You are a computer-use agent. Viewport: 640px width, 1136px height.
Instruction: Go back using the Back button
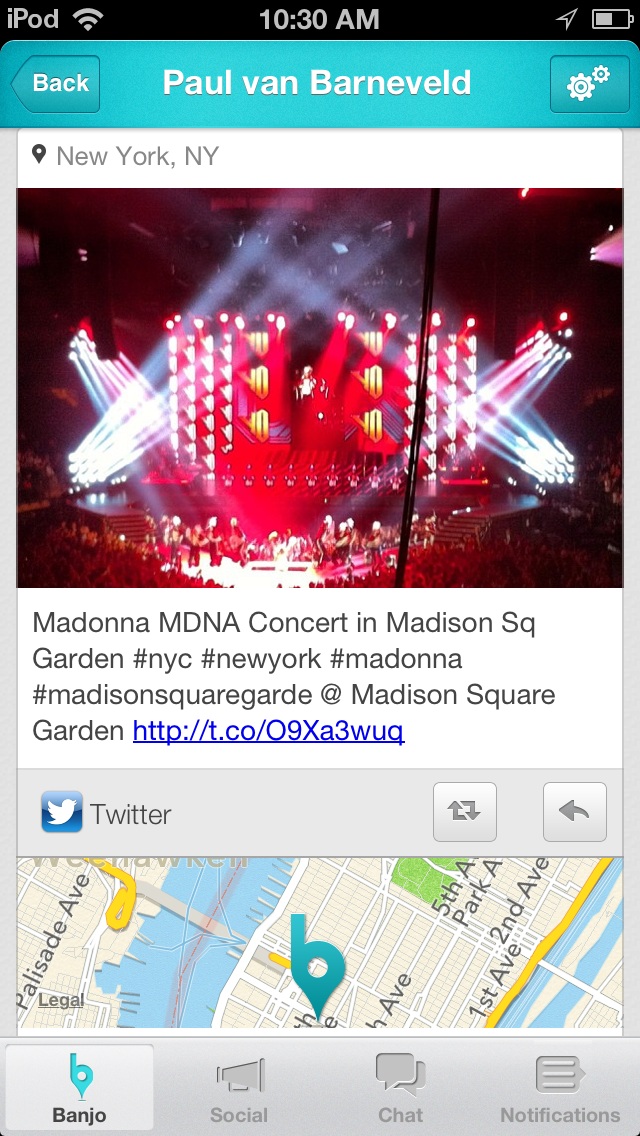56,83
